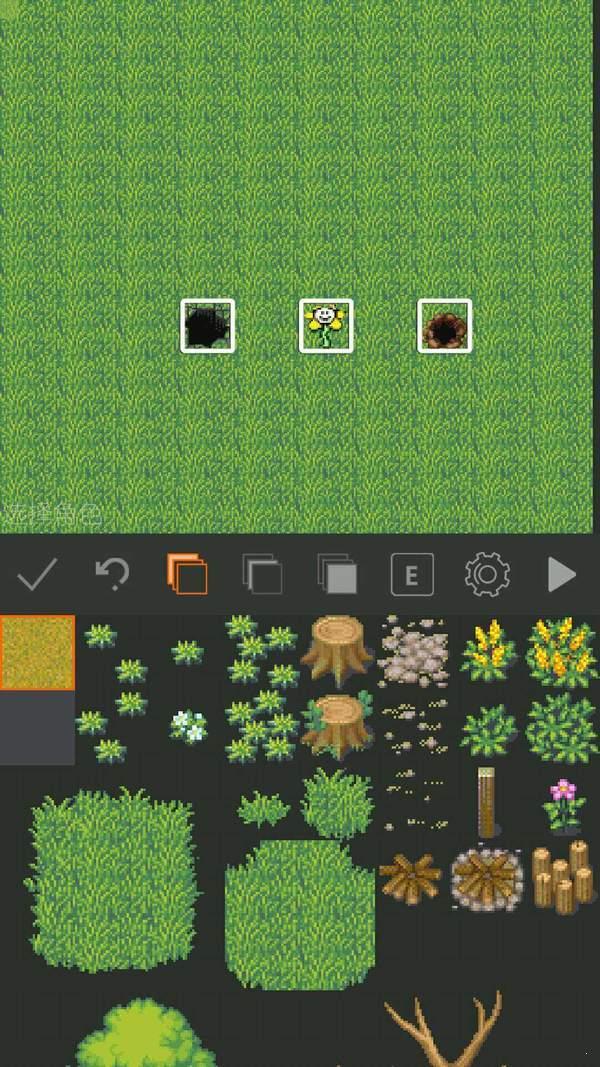Switch to the second layer icon

pos(262,575)
